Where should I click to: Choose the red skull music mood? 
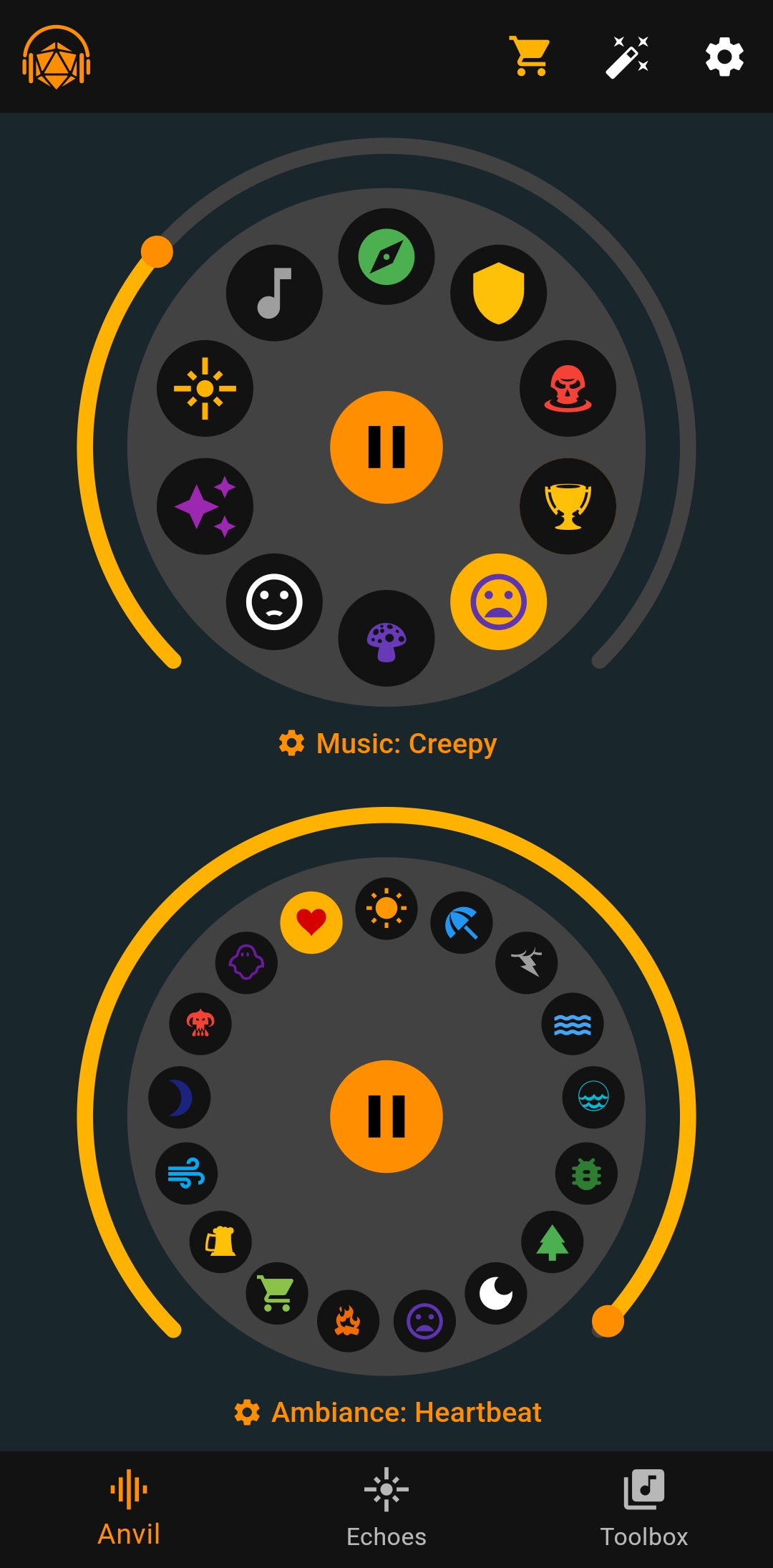568,388
